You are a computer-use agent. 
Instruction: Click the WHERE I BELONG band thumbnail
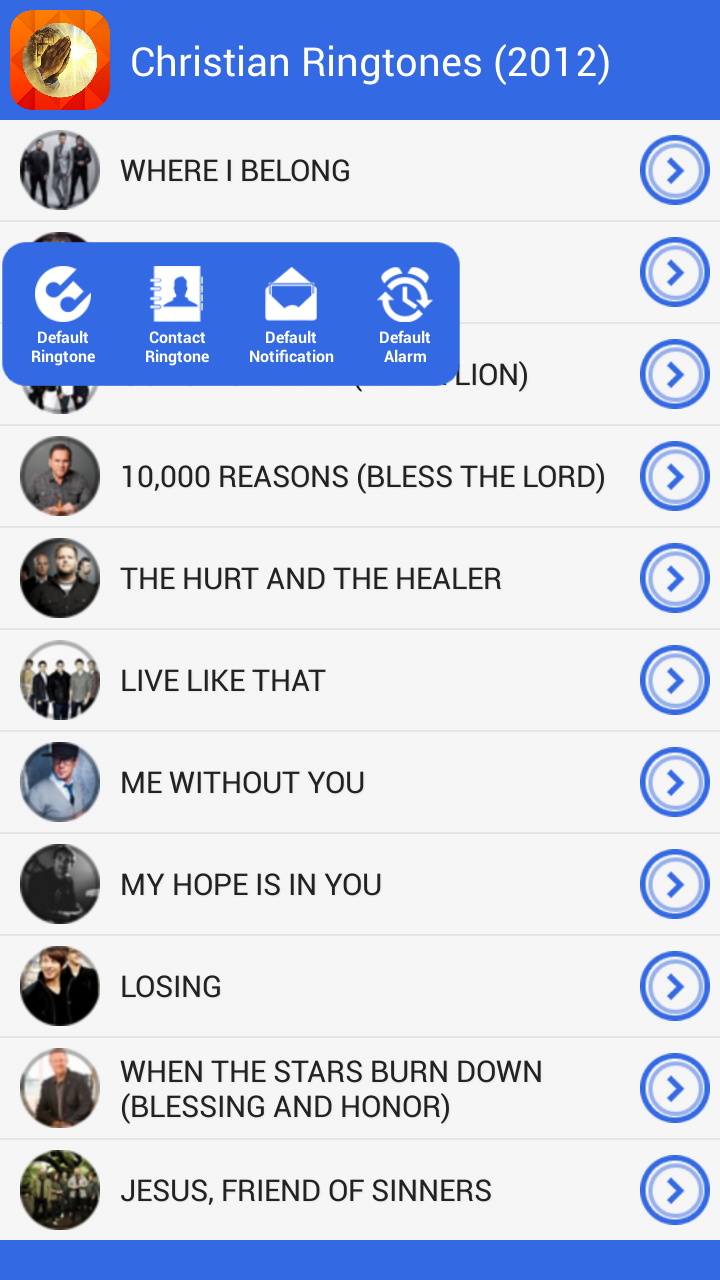(59, 170)
